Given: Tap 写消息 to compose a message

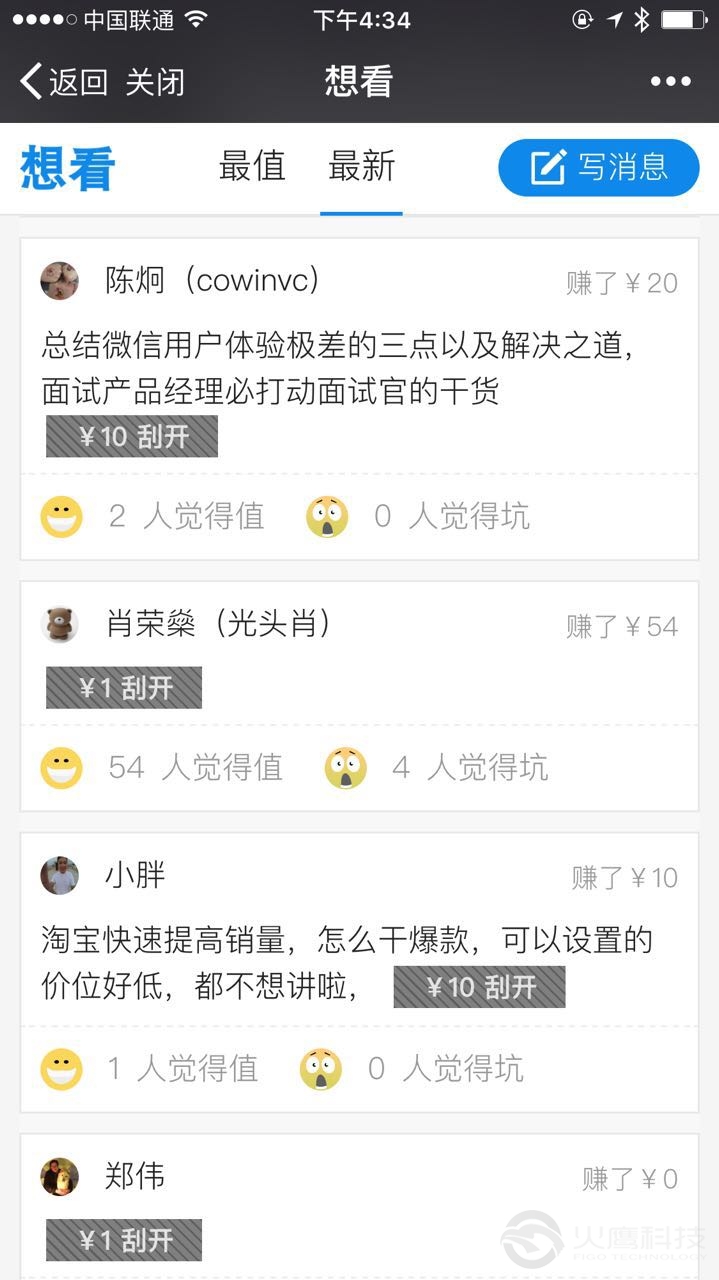Looking at the screenshot, I should pyautogui.click(x=598, y=167).
